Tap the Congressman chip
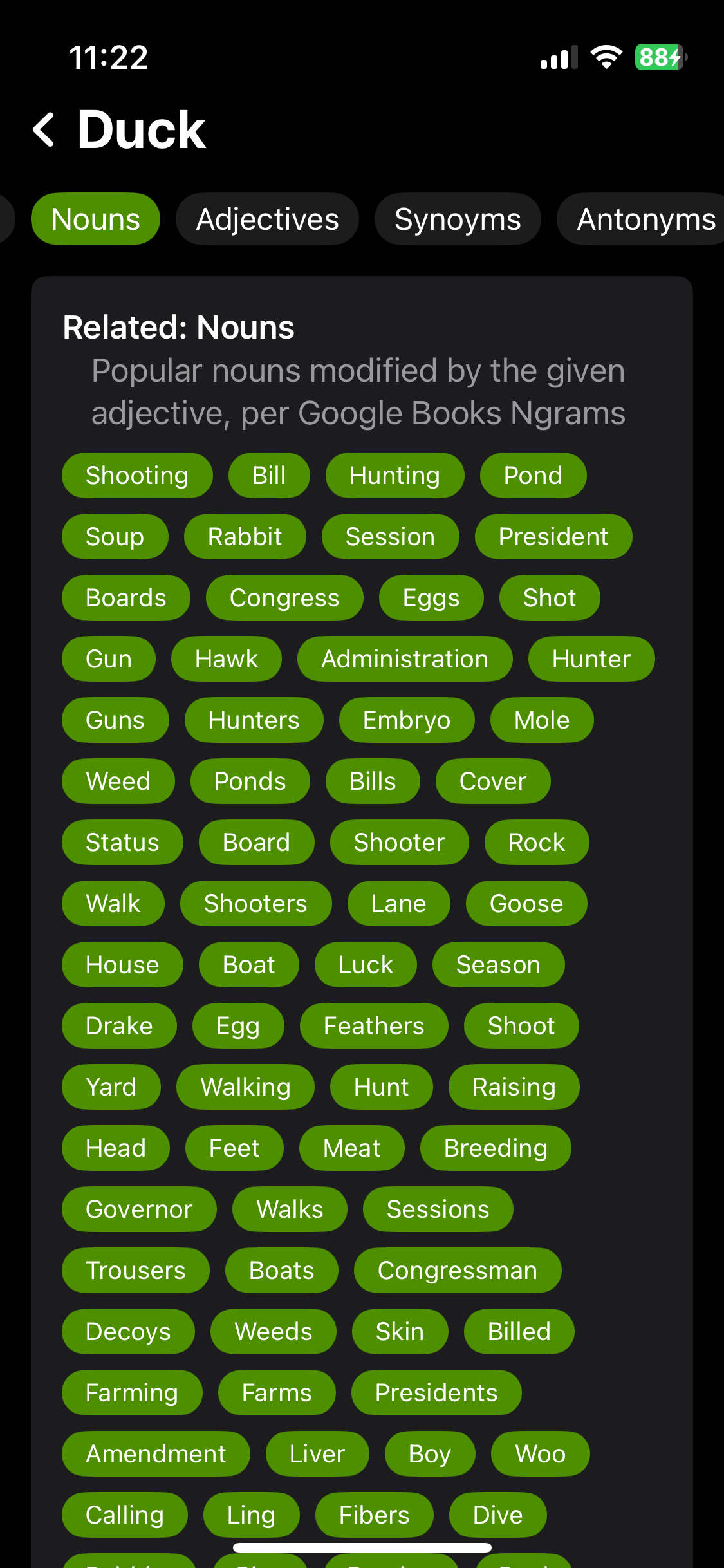 coord(457,1271)
